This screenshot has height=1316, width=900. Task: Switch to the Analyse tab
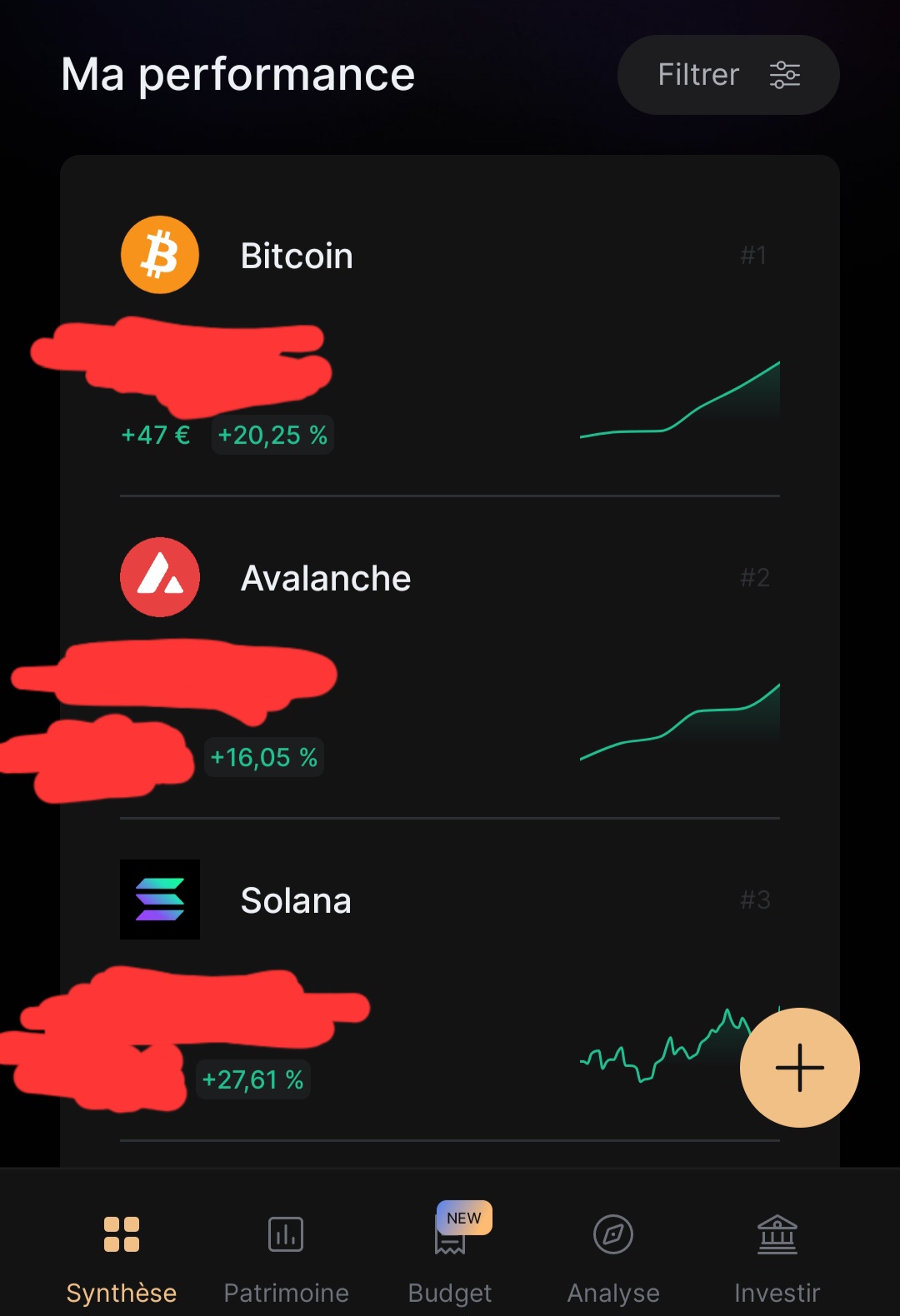pos(613,1255)
